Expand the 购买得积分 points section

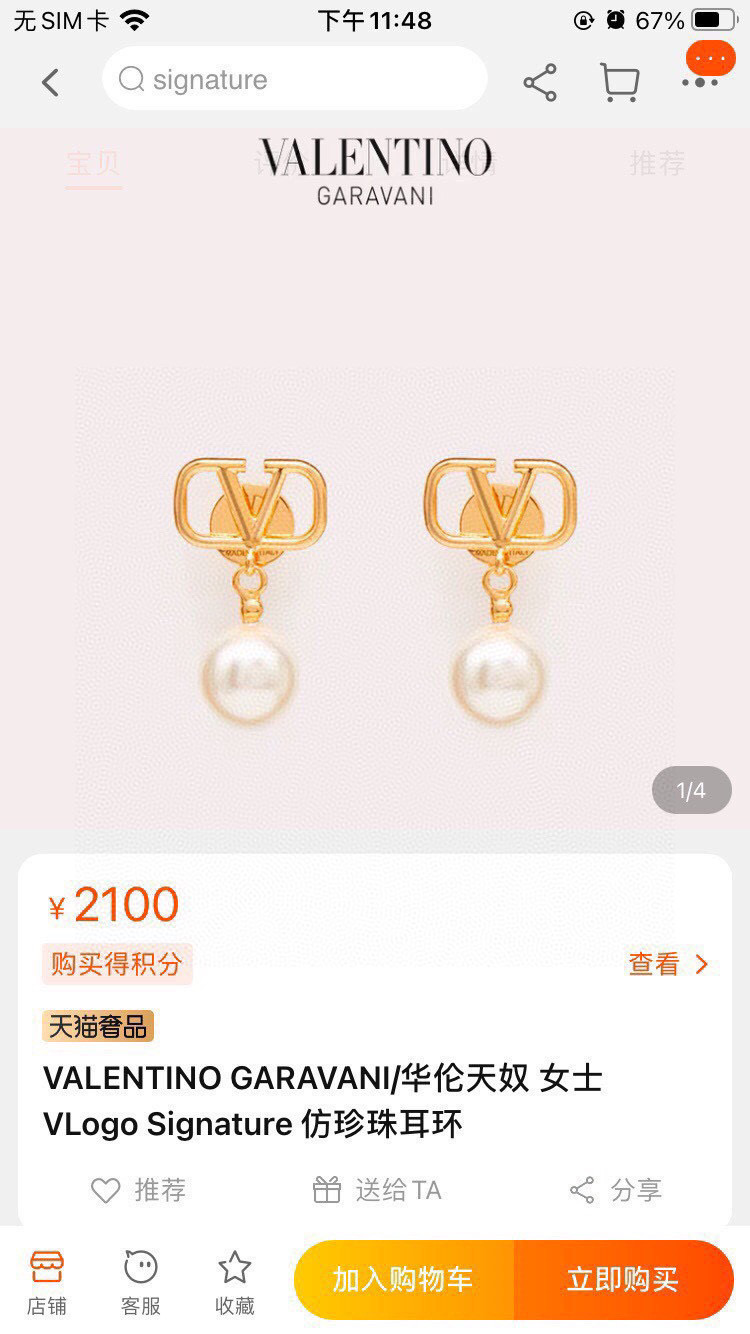pyautogui.click(x=116, y=963)
